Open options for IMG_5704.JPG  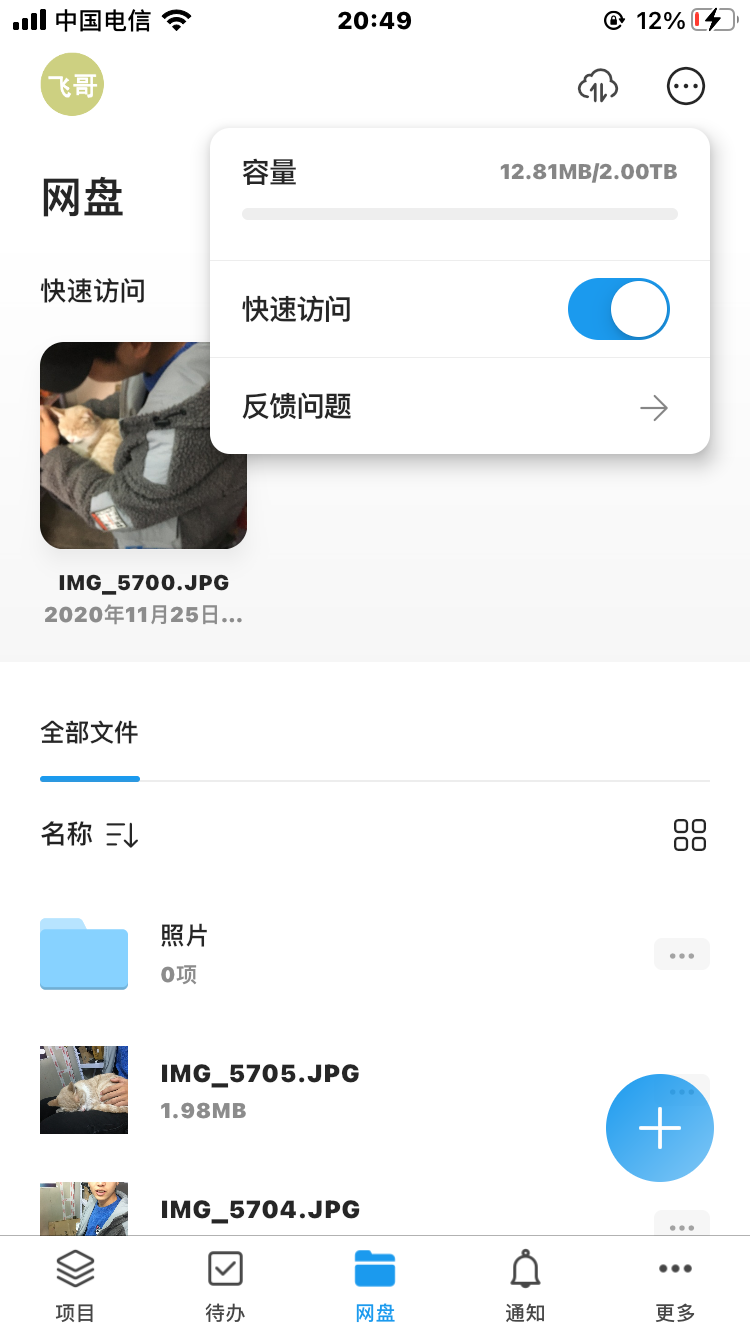(682, 1226)
